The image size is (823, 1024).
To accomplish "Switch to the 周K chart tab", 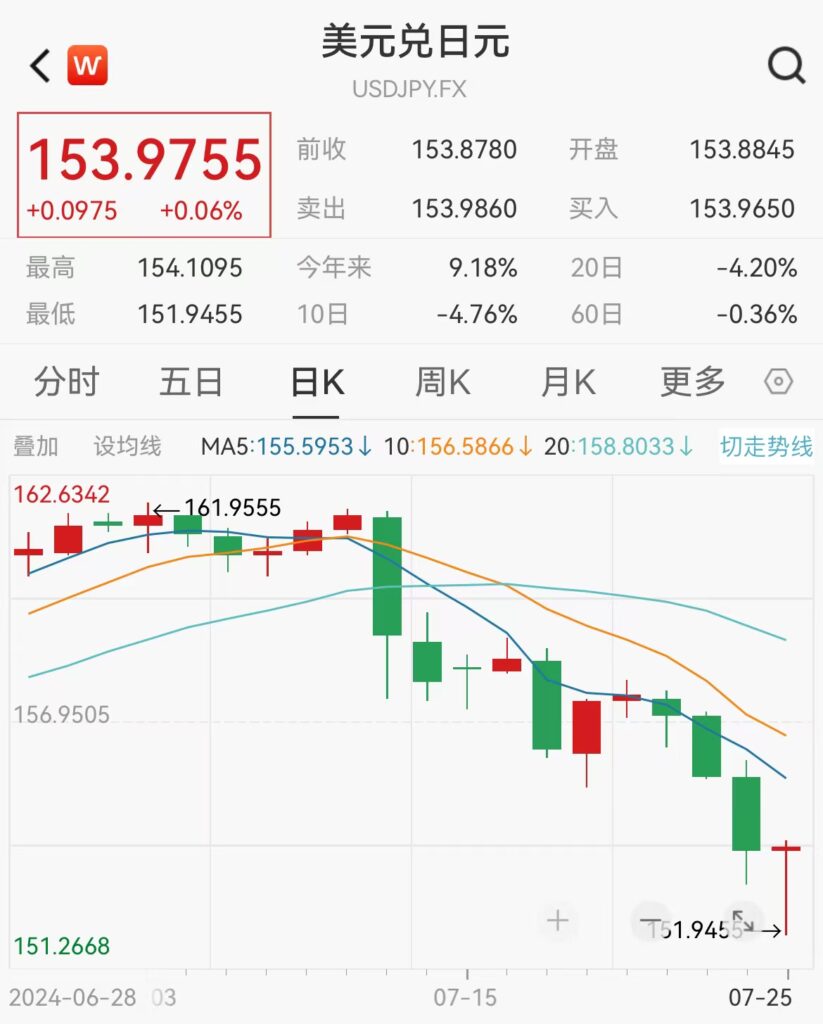I will [442, 382].
